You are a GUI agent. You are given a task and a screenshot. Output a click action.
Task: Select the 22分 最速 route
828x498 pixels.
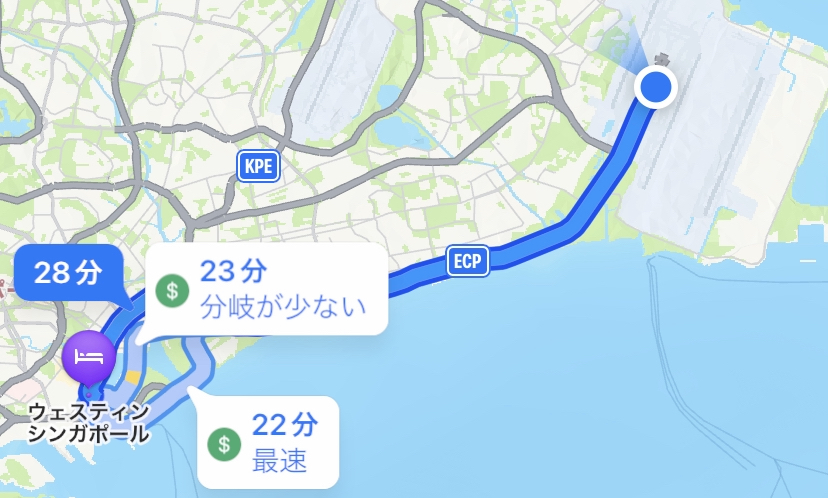[268, 441]
